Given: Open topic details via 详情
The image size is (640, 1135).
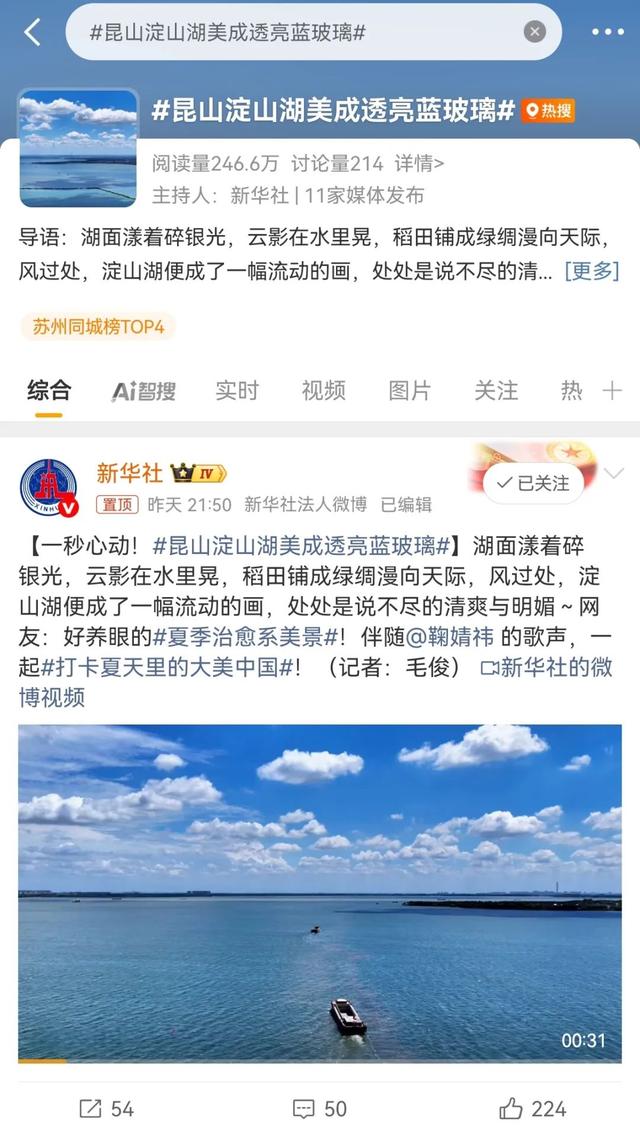Looking at the screenshot, I should coord(419,164).
